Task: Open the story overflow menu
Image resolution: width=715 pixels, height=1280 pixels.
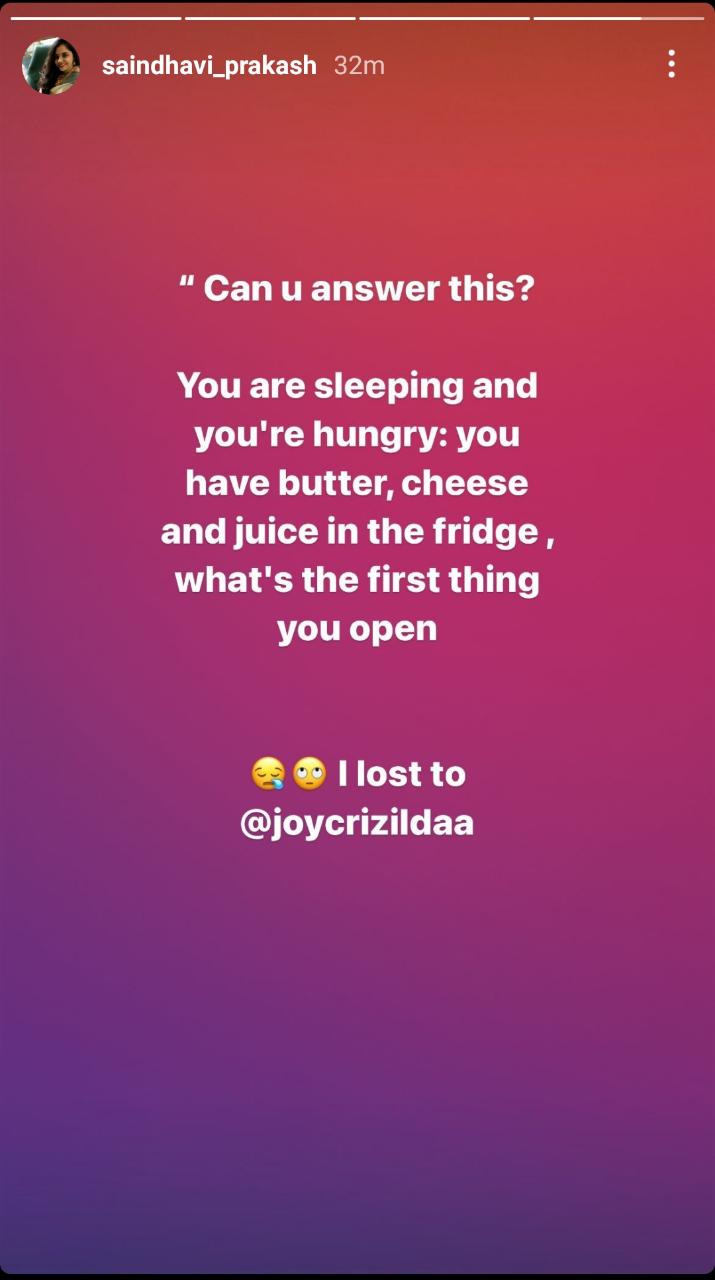Action: (671, 65)
